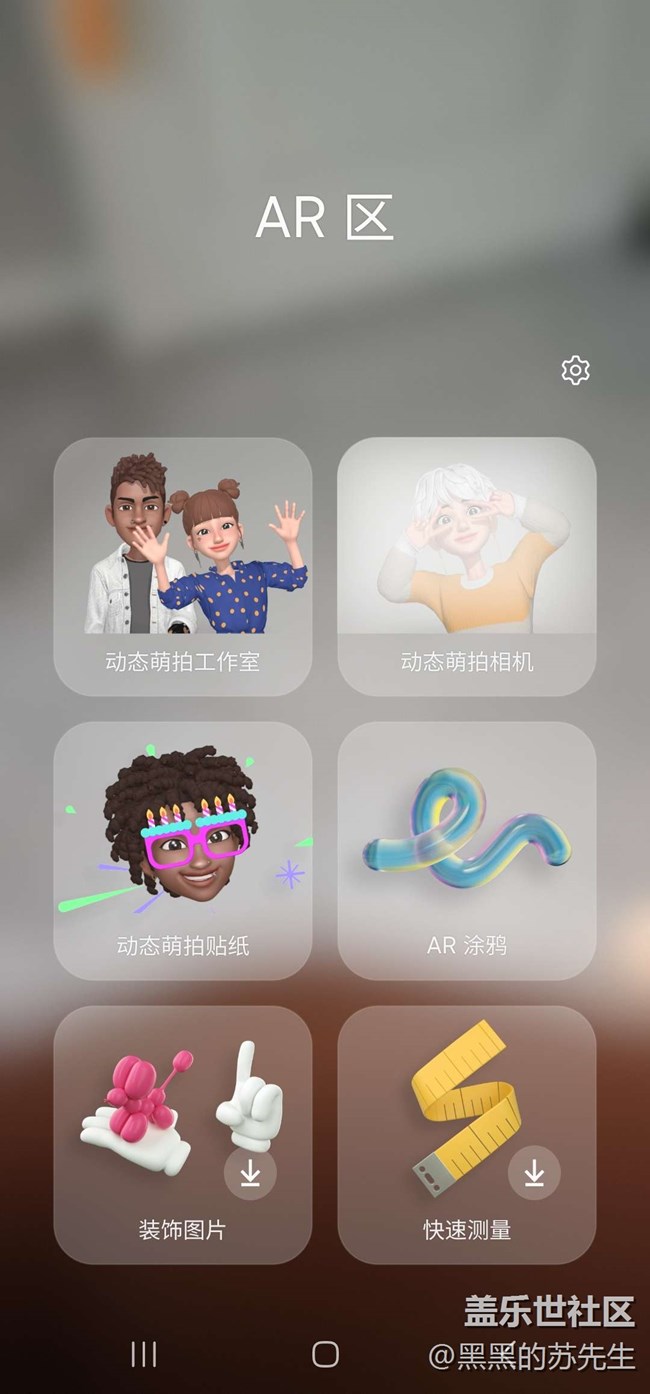Launch 动态萌拍相机
The width and height of the screenshot is (650, 1394).
[x=466, y=566]
